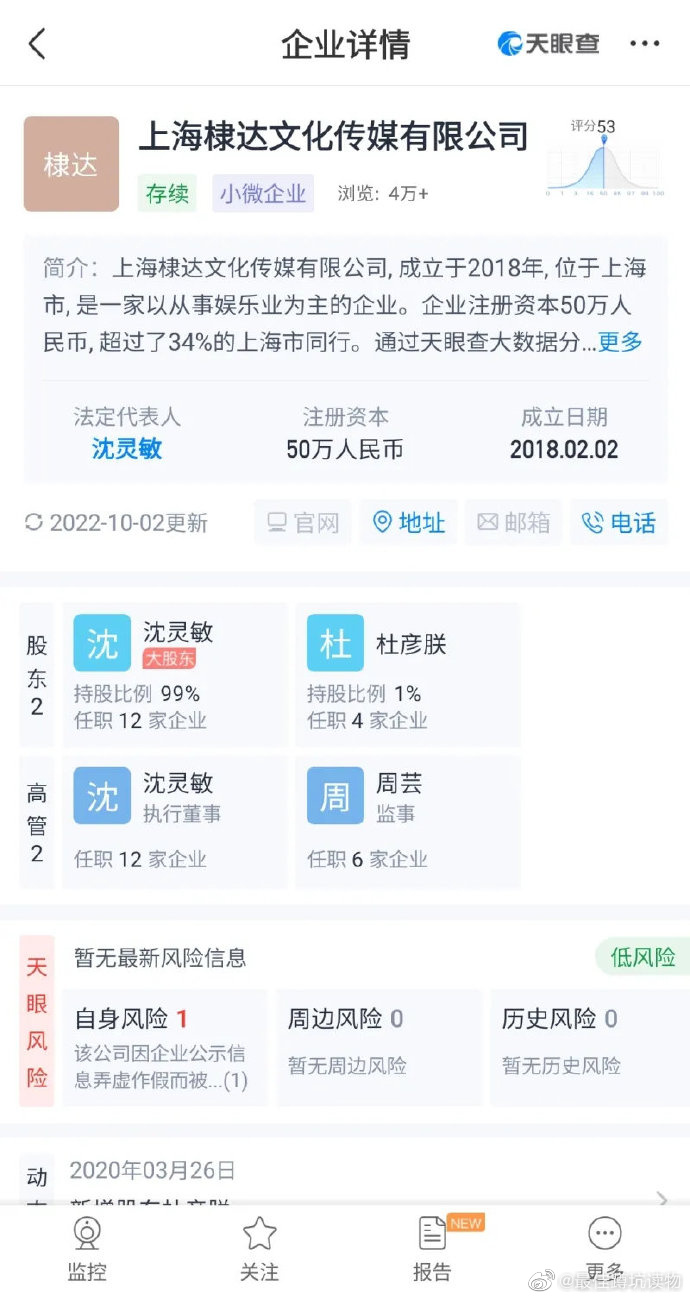View 自身风险 risk details
This screenshot has height=1300, width=690.
coord(165,1047)
